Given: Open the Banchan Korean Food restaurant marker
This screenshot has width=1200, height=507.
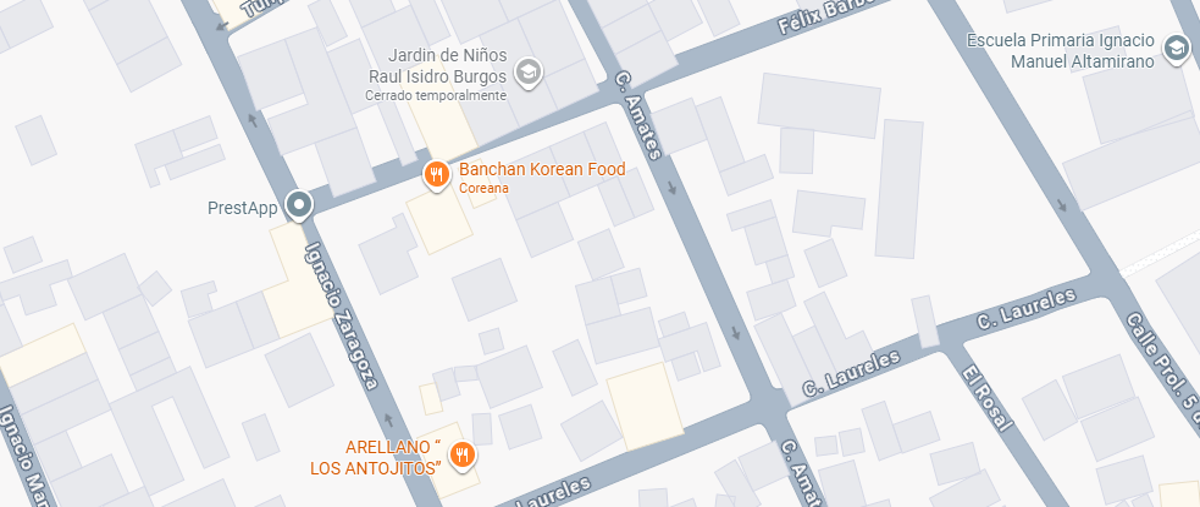Looking at the screenshot, I should (436, 176).
